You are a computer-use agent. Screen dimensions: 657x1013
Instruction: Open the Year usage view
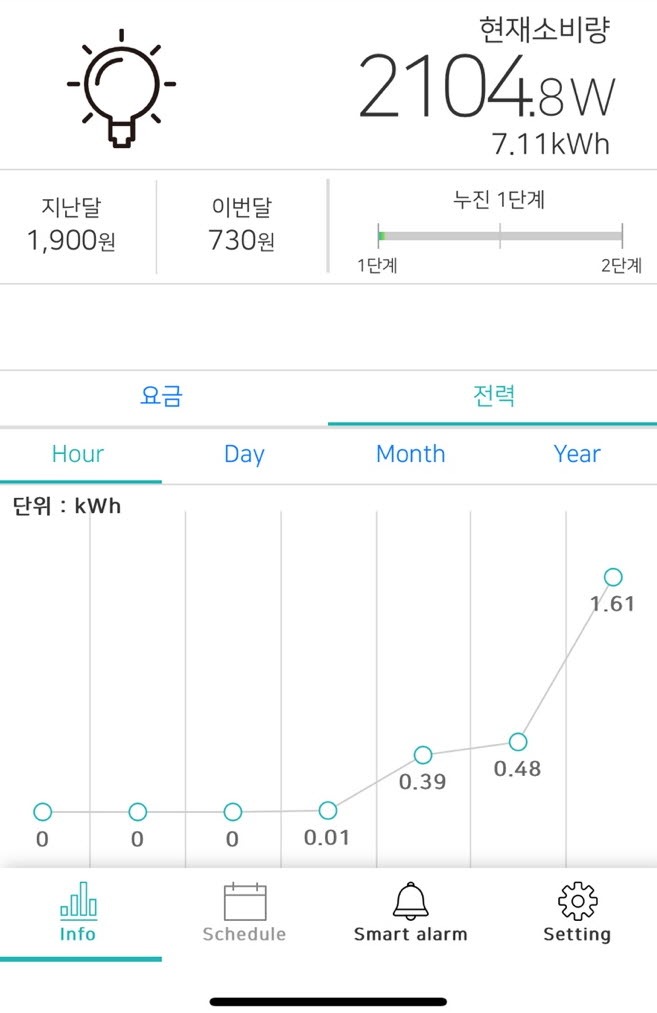pyautogui.click(x=577, y=454)
